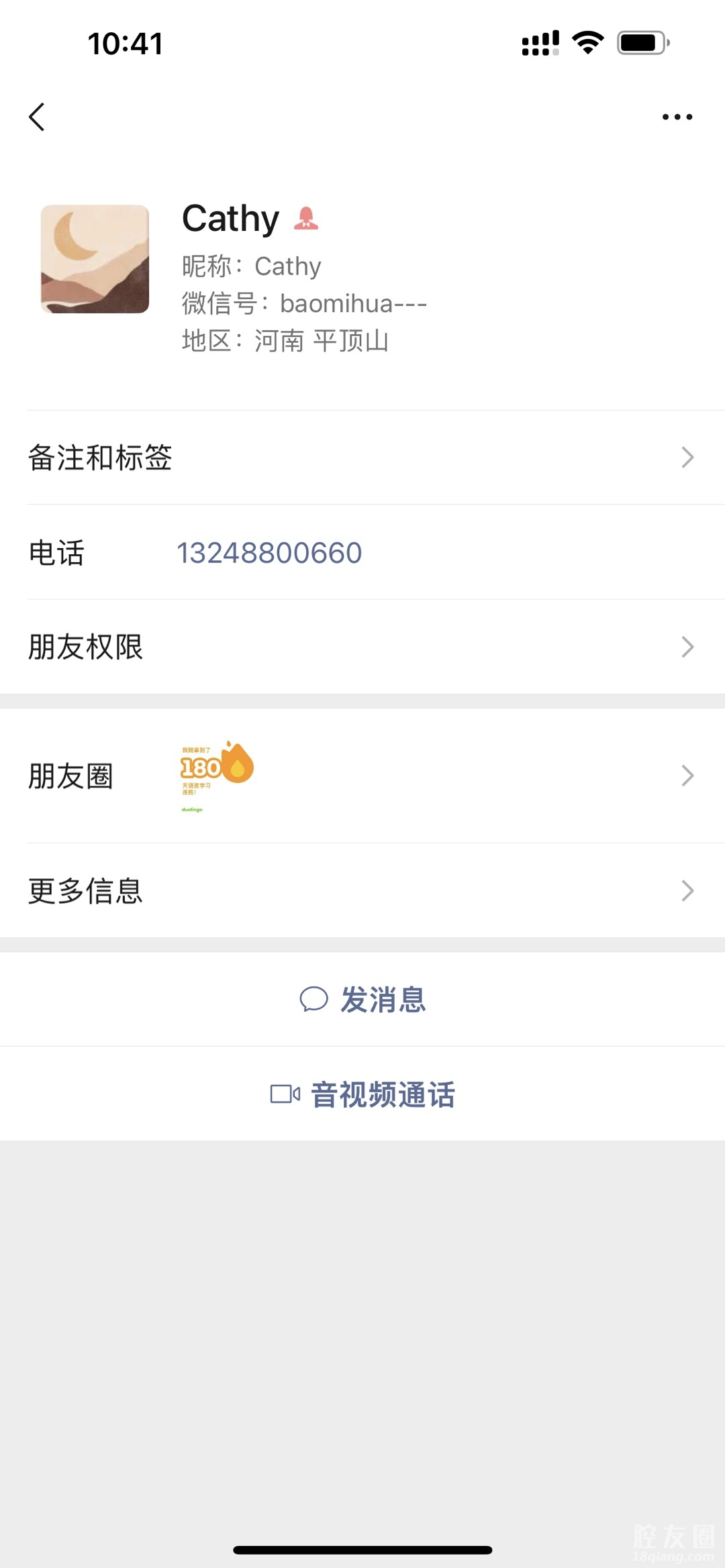Open the three-dot overflow menu

click(x=677, y=117)
